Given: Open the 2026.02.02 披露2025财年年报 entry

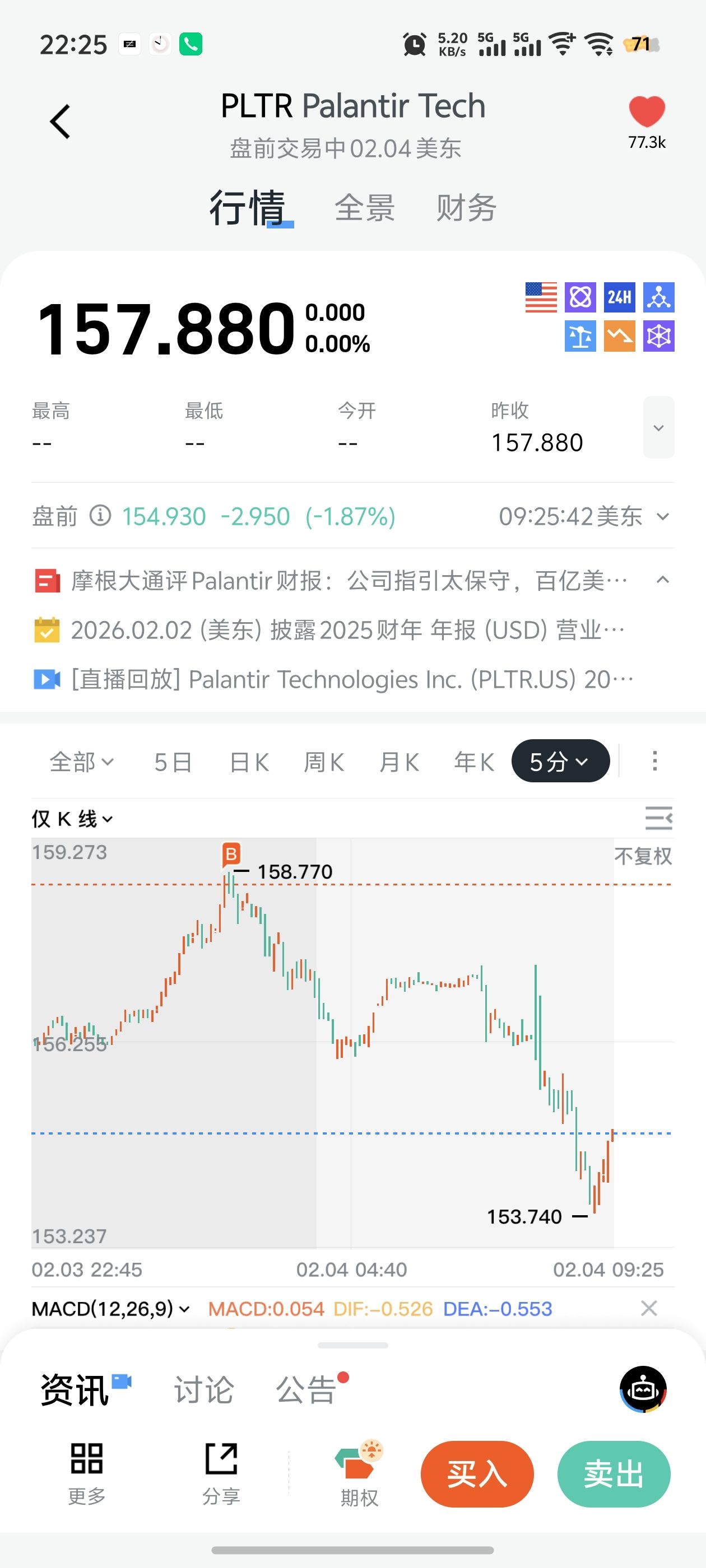Looking at the screenshot, I should pos(347,630).
